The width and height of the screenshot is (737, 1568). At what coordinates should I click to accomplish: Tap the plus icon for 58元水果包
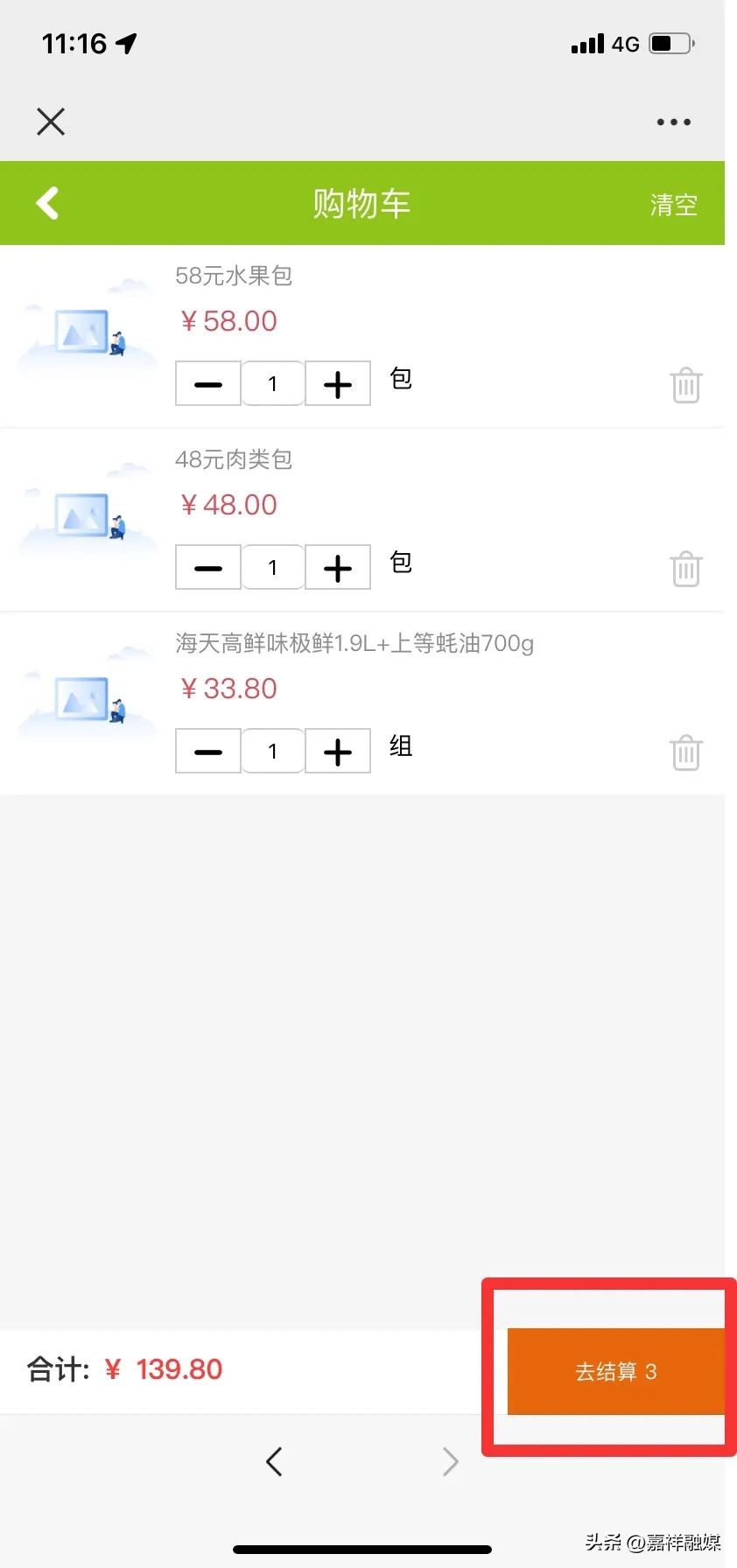338,383
